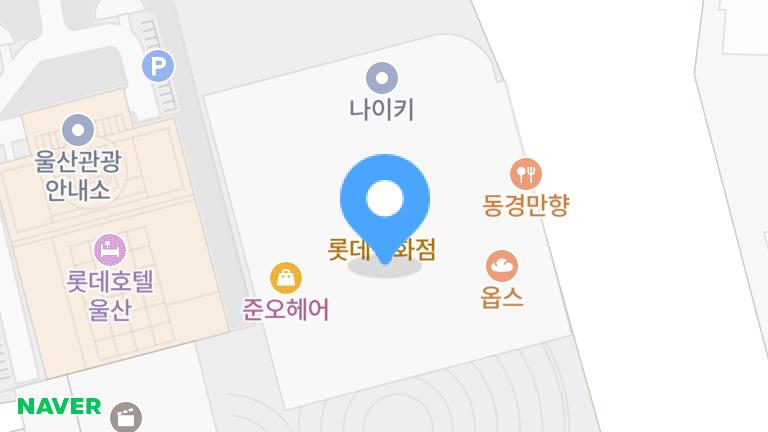Open the 옵스 bakery marker

click(502, 266)
